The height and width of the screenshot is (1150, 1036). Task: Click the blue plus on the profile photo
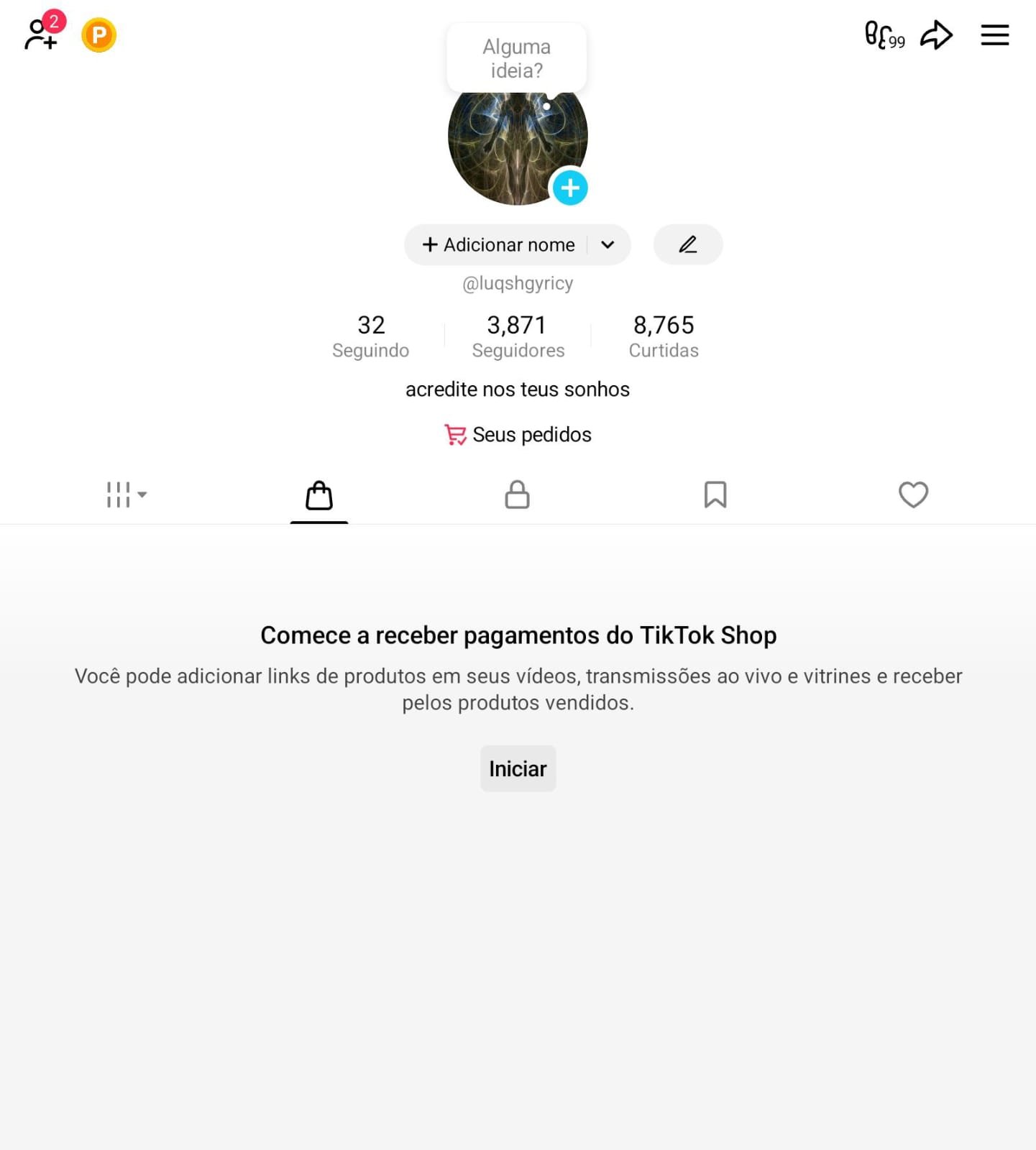(x=569, y=188)
